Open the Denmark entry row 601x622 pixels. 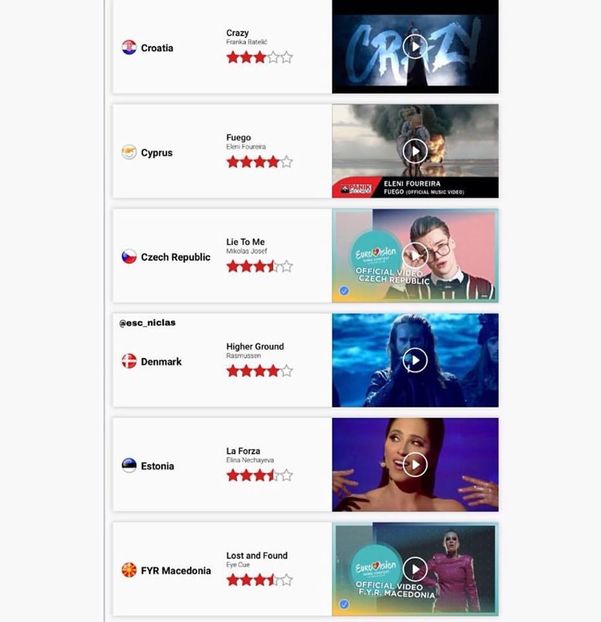pos(160,361)
